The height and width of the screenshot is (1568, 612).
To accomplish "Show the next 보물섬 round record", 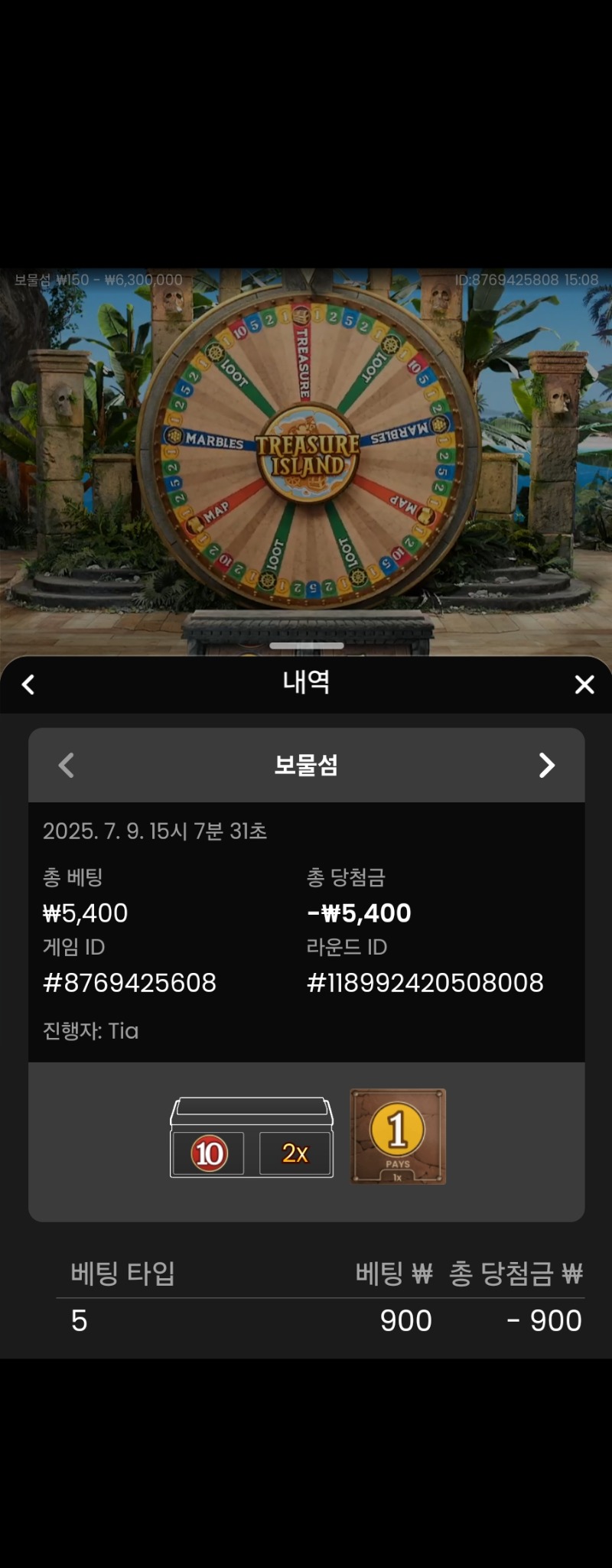I will [x=546, y=765].
